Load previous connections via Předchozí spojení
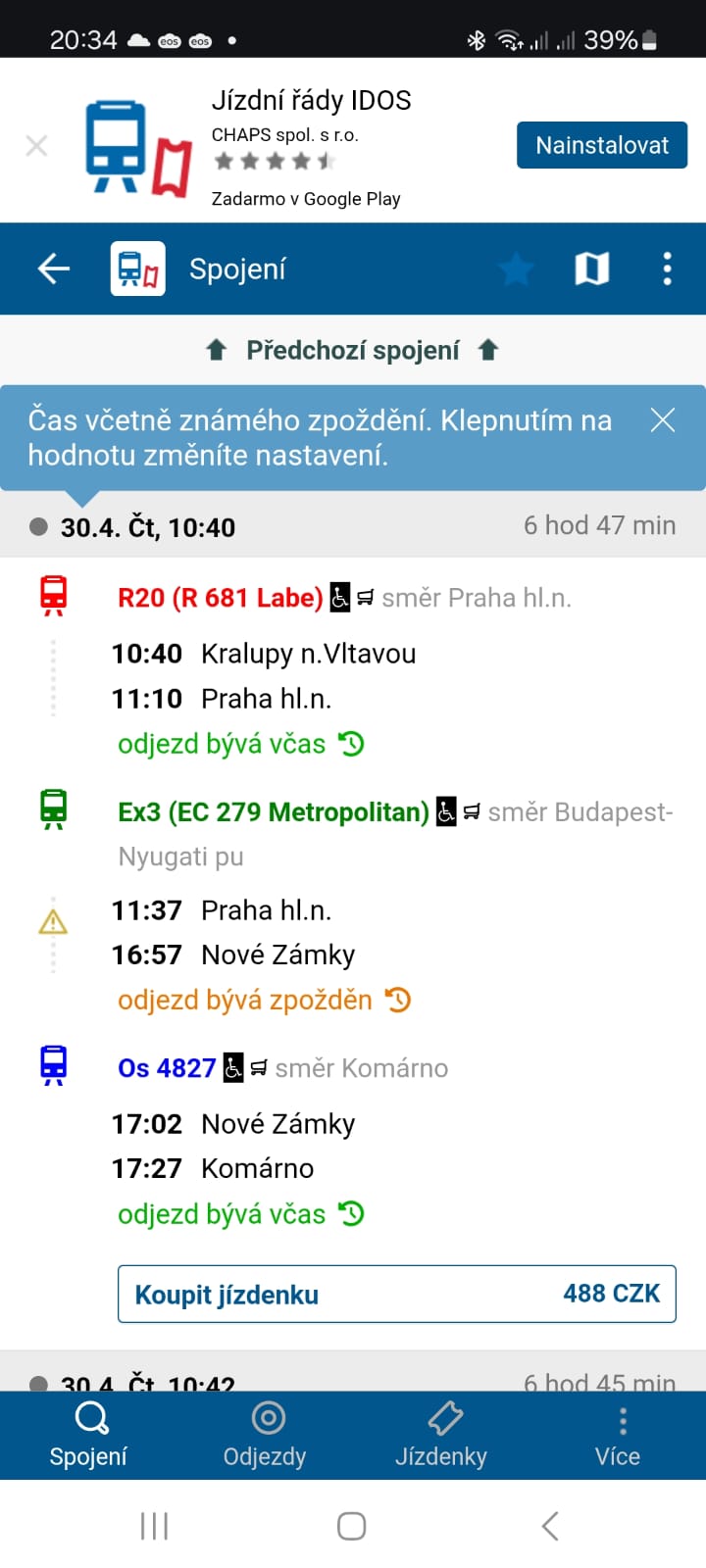 tap(353, 350)
